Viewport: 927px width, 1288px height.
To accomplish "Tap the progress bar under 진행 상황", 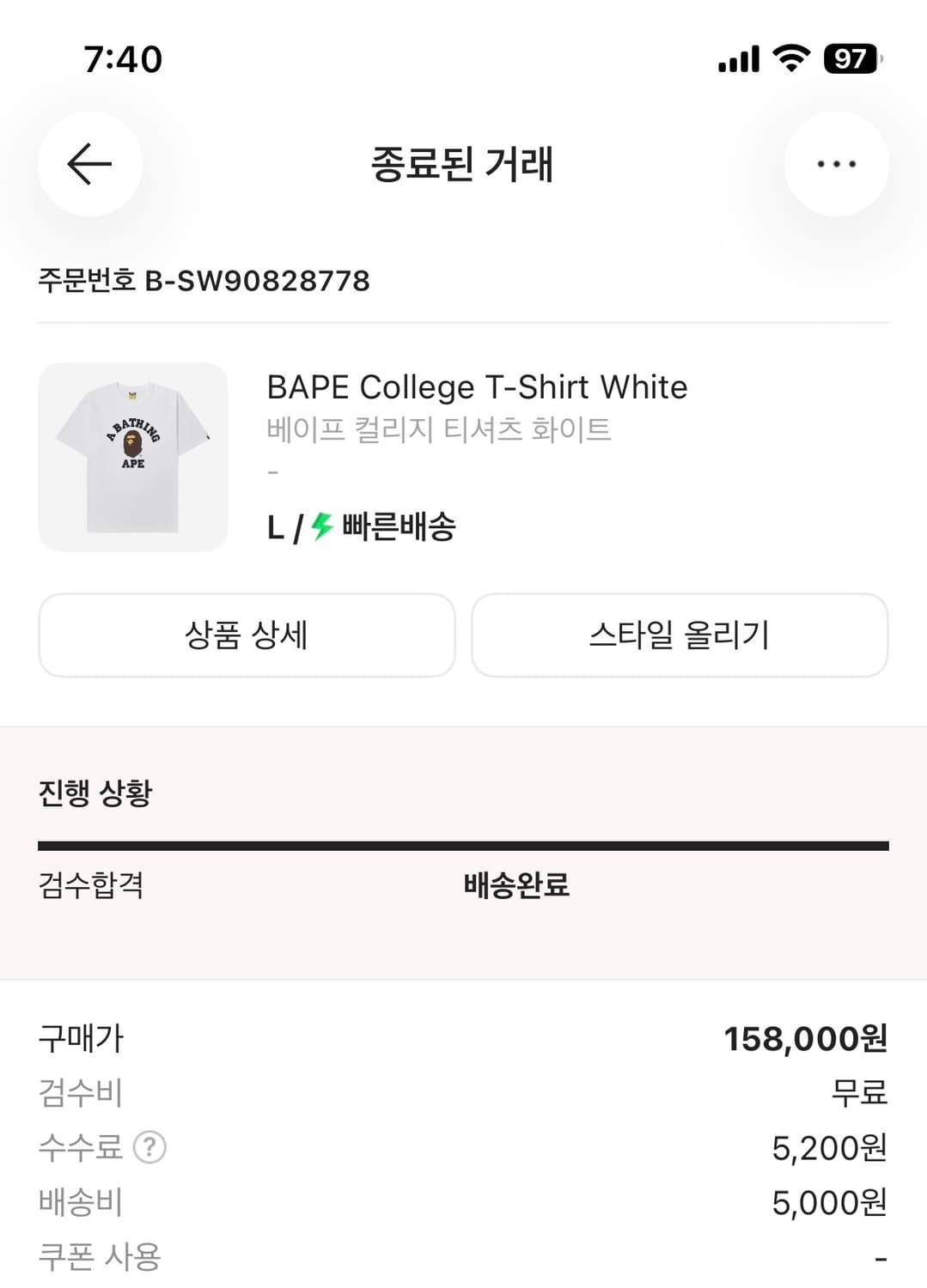I will [462, 845].
